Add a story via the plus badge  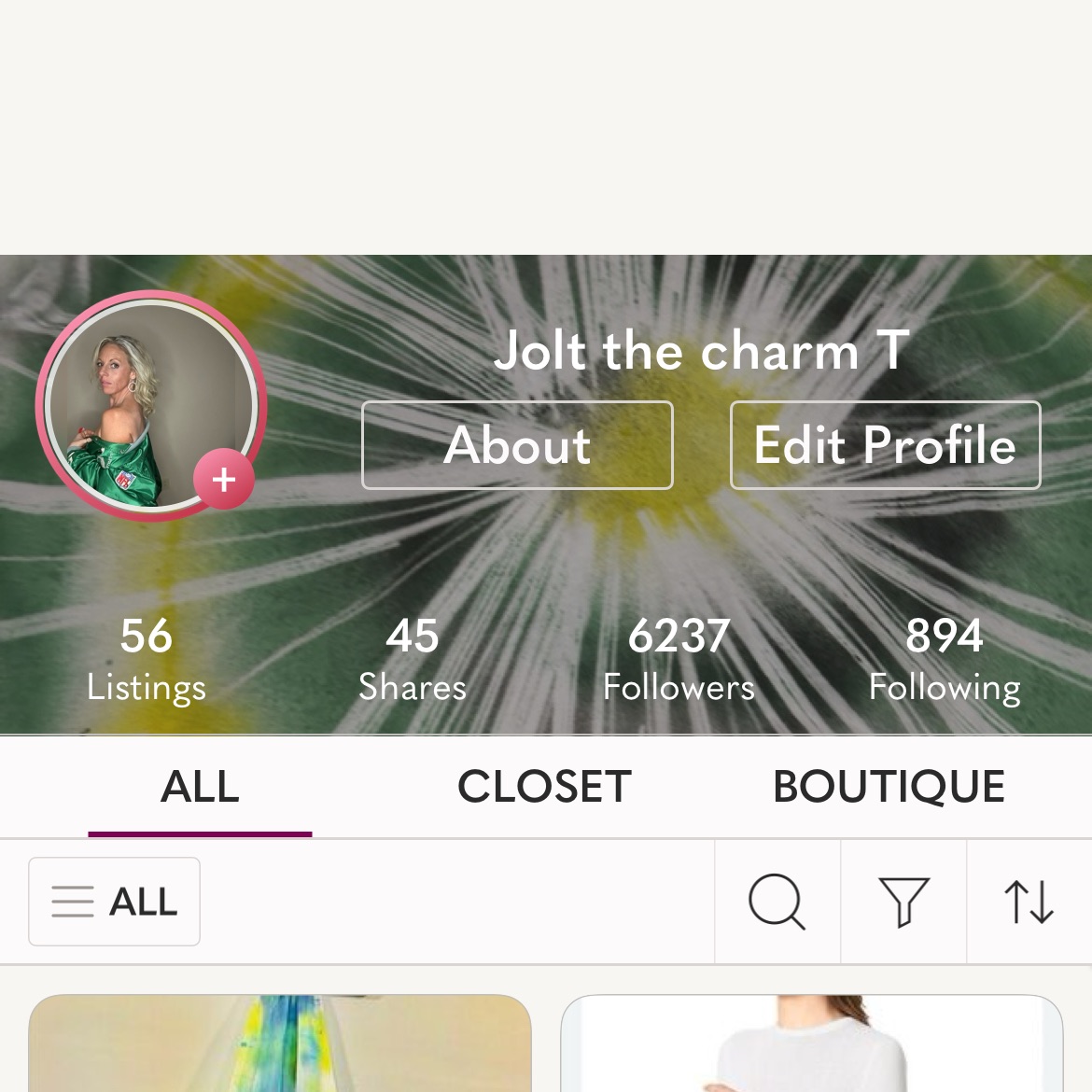(x=223, y=480)
